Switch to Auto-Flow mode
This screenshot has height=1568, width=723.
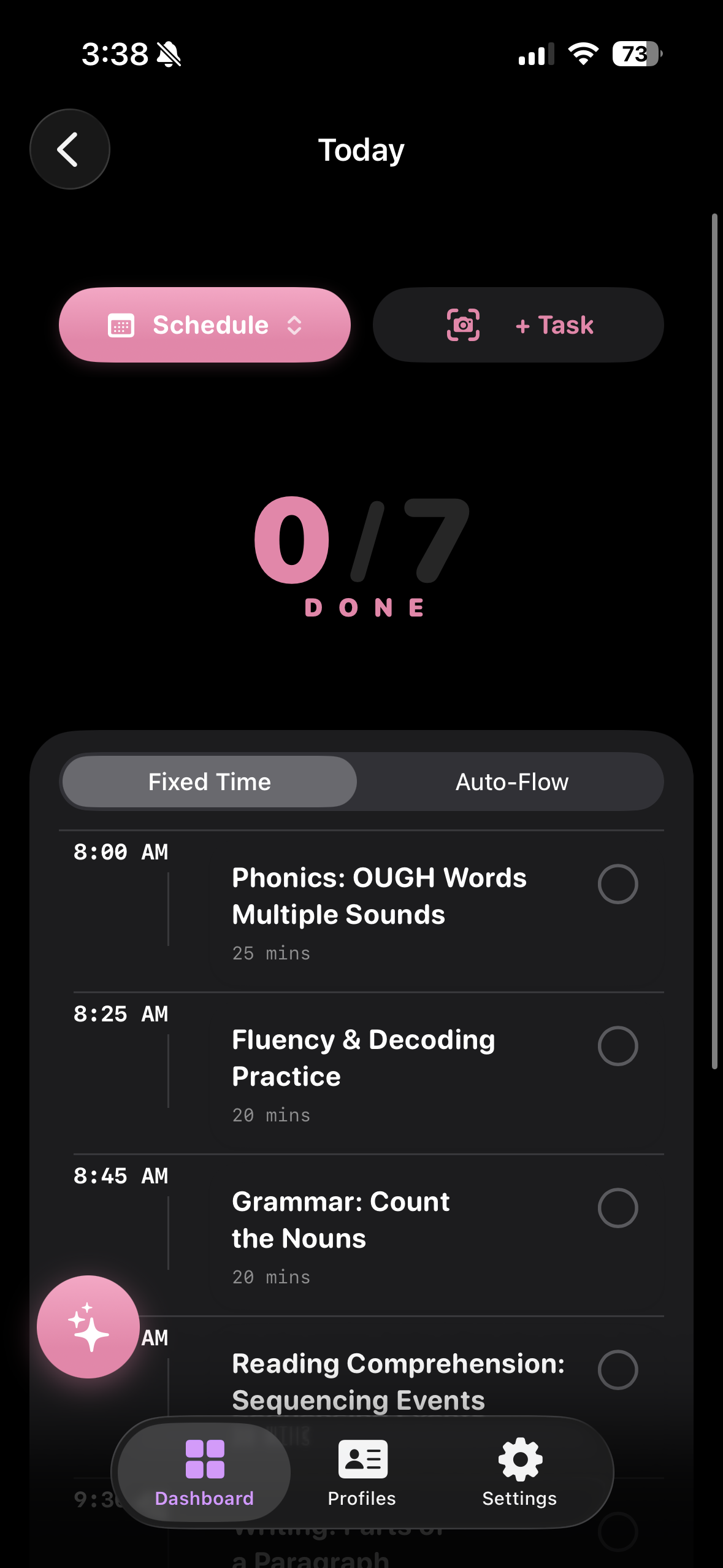coord(511,782)
